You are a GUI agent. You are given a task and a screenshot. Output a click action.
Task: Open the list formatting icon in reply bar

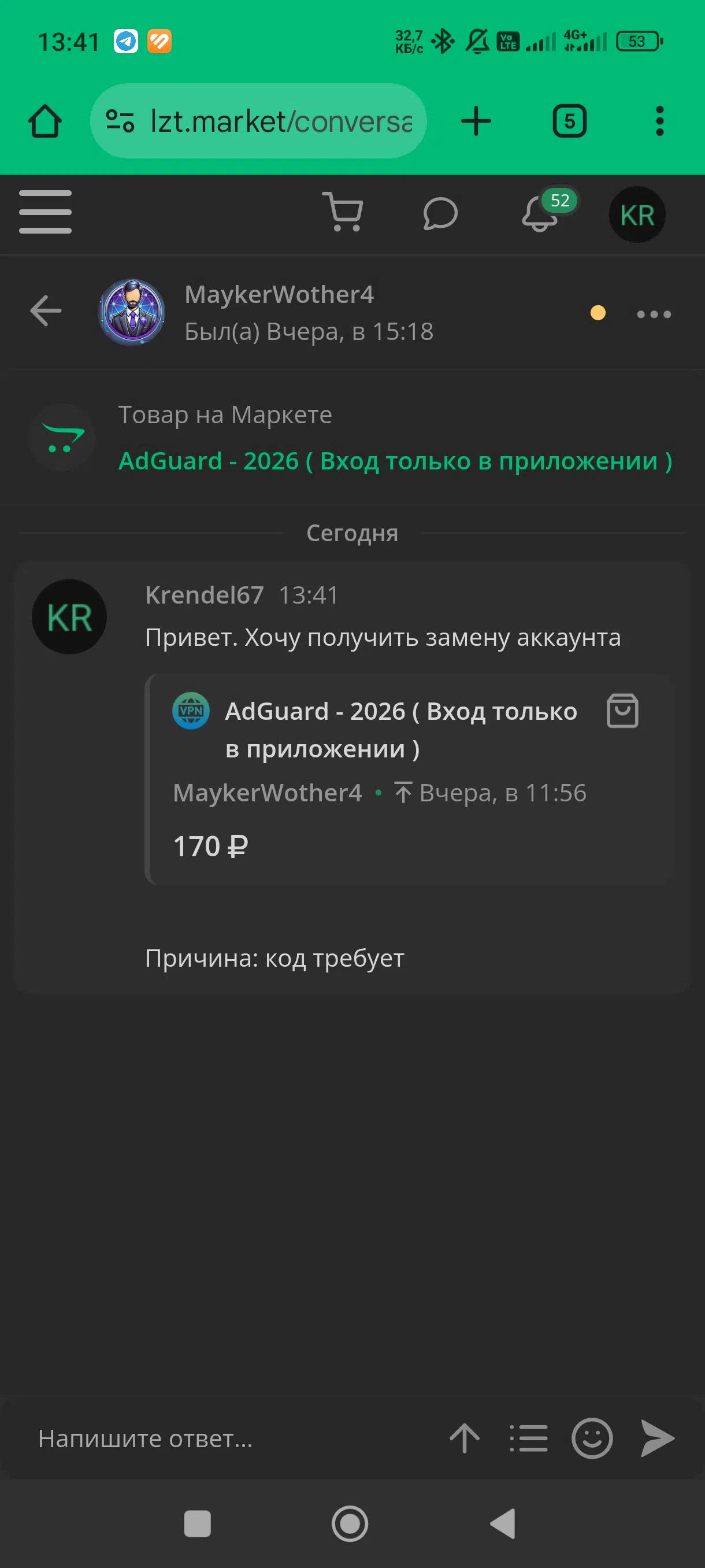pos(528,1438)
